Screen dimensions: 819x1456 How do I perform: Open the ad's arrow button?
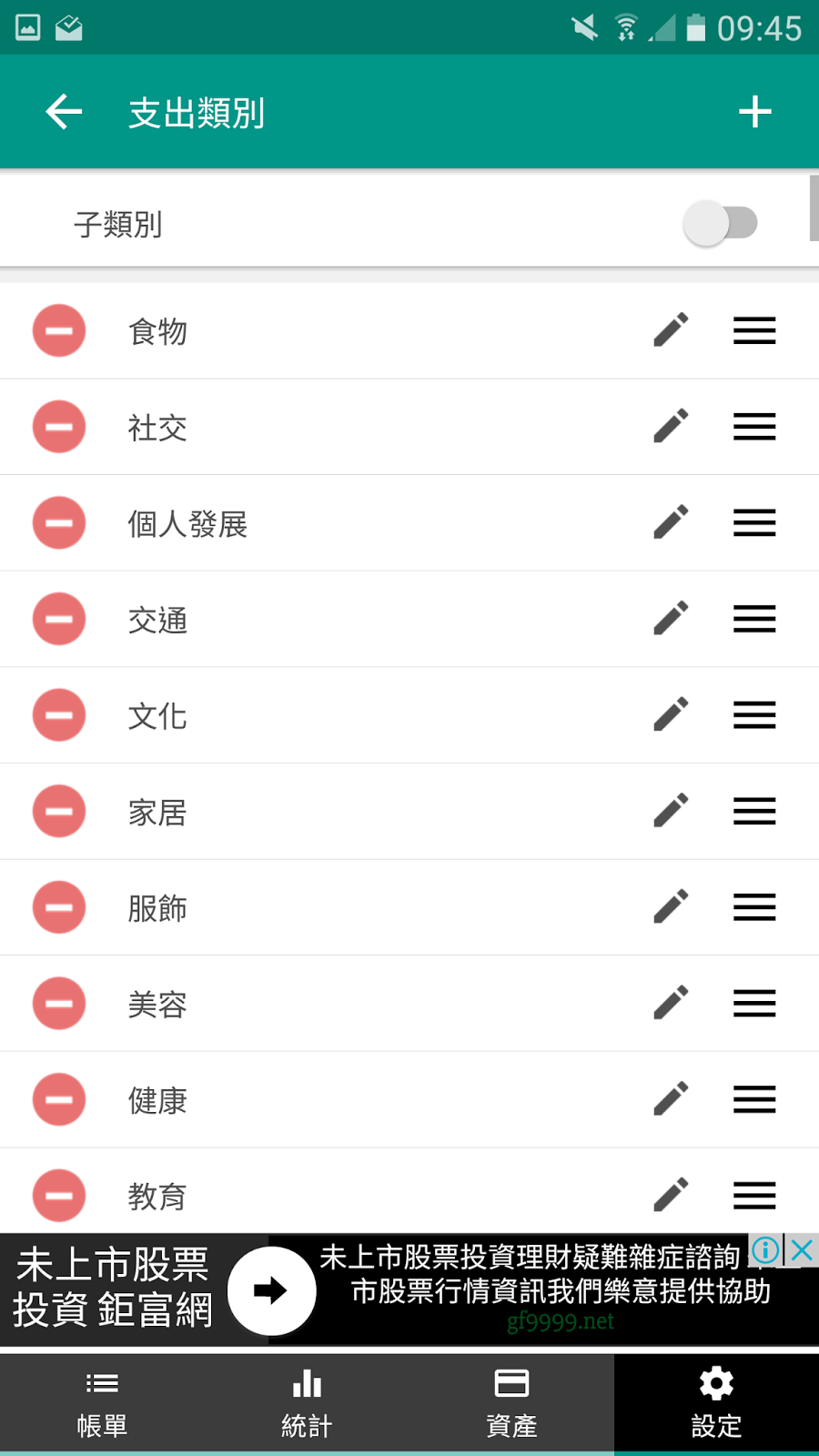(270, 1290)
